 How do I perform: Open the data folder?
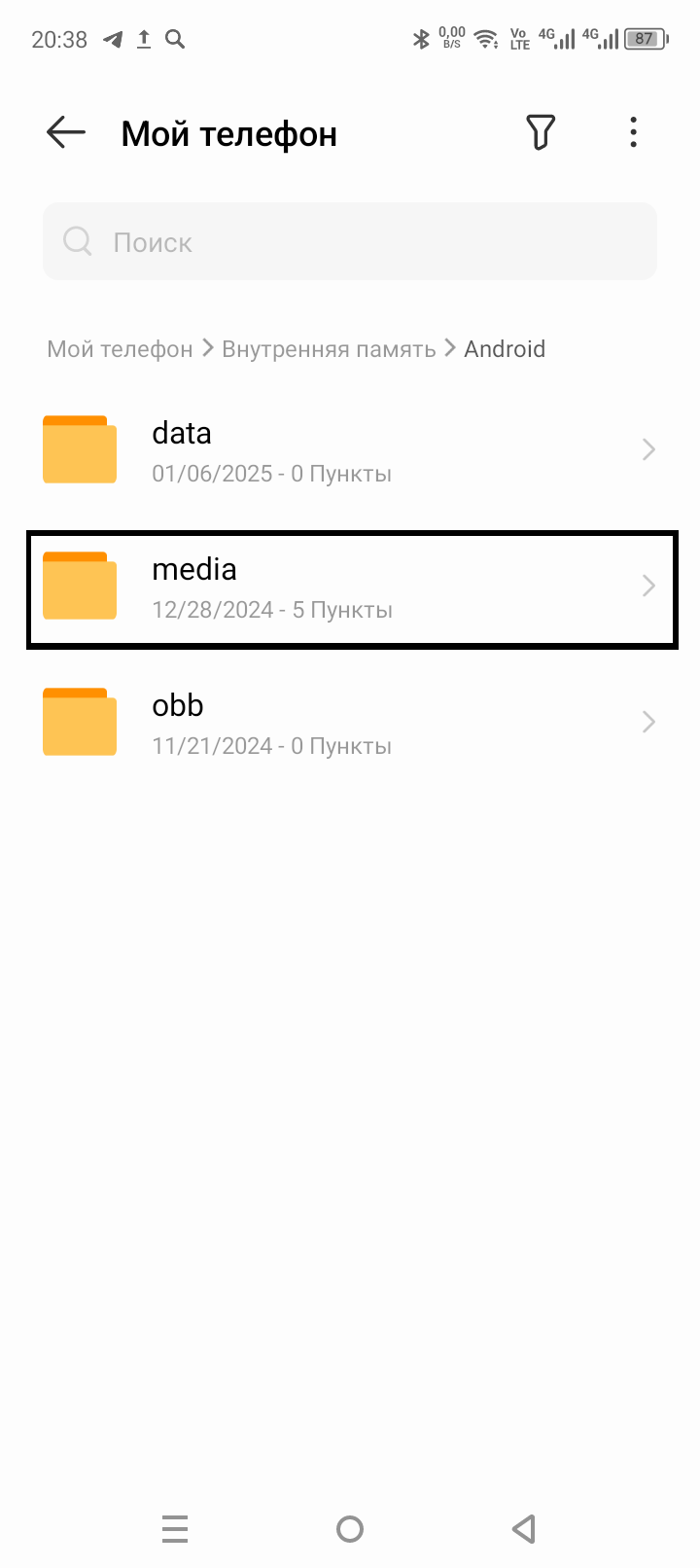click(x=350, y=450)
